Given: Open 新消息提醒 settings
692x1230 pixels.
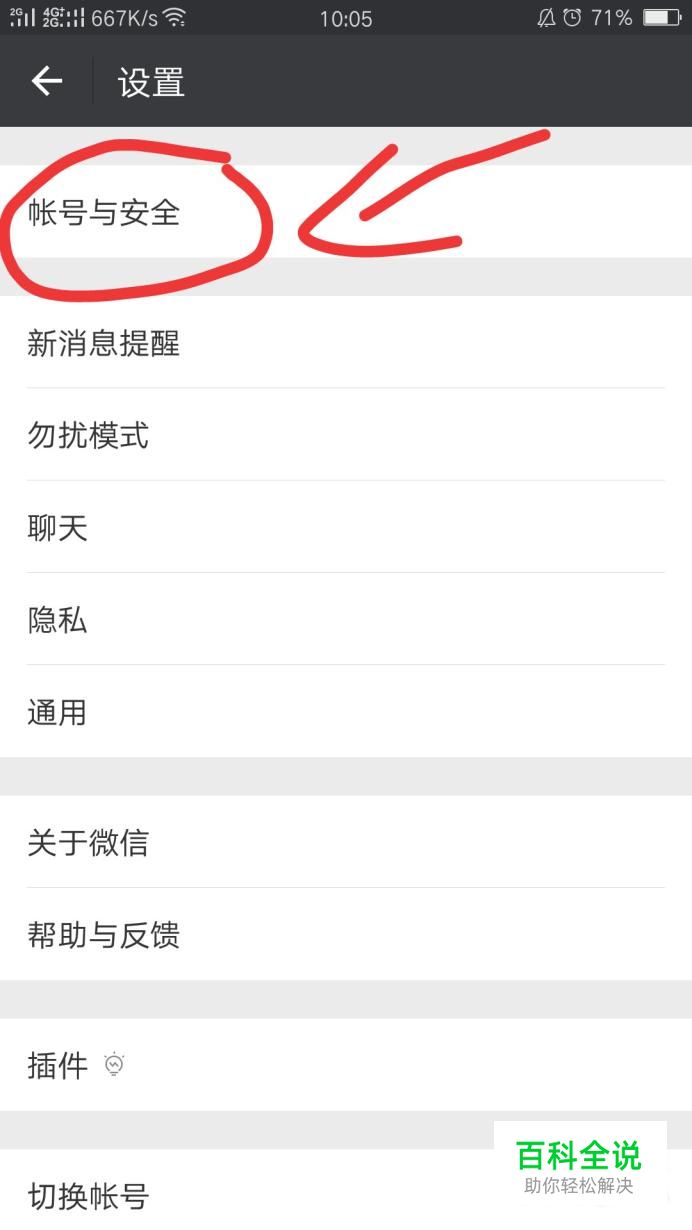Looking at the screenshot, I should coord(104,343).
